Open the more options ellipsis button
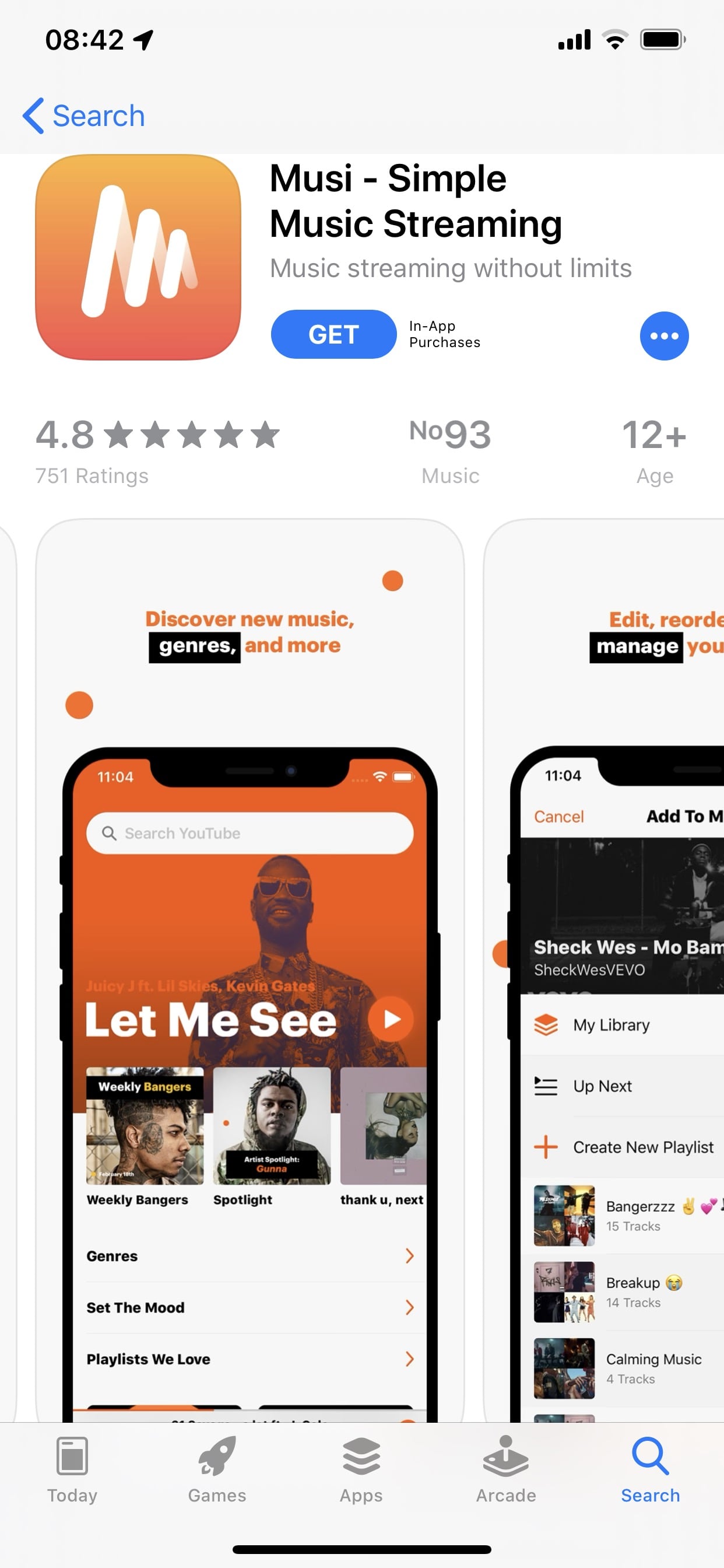 coord(664,335)
